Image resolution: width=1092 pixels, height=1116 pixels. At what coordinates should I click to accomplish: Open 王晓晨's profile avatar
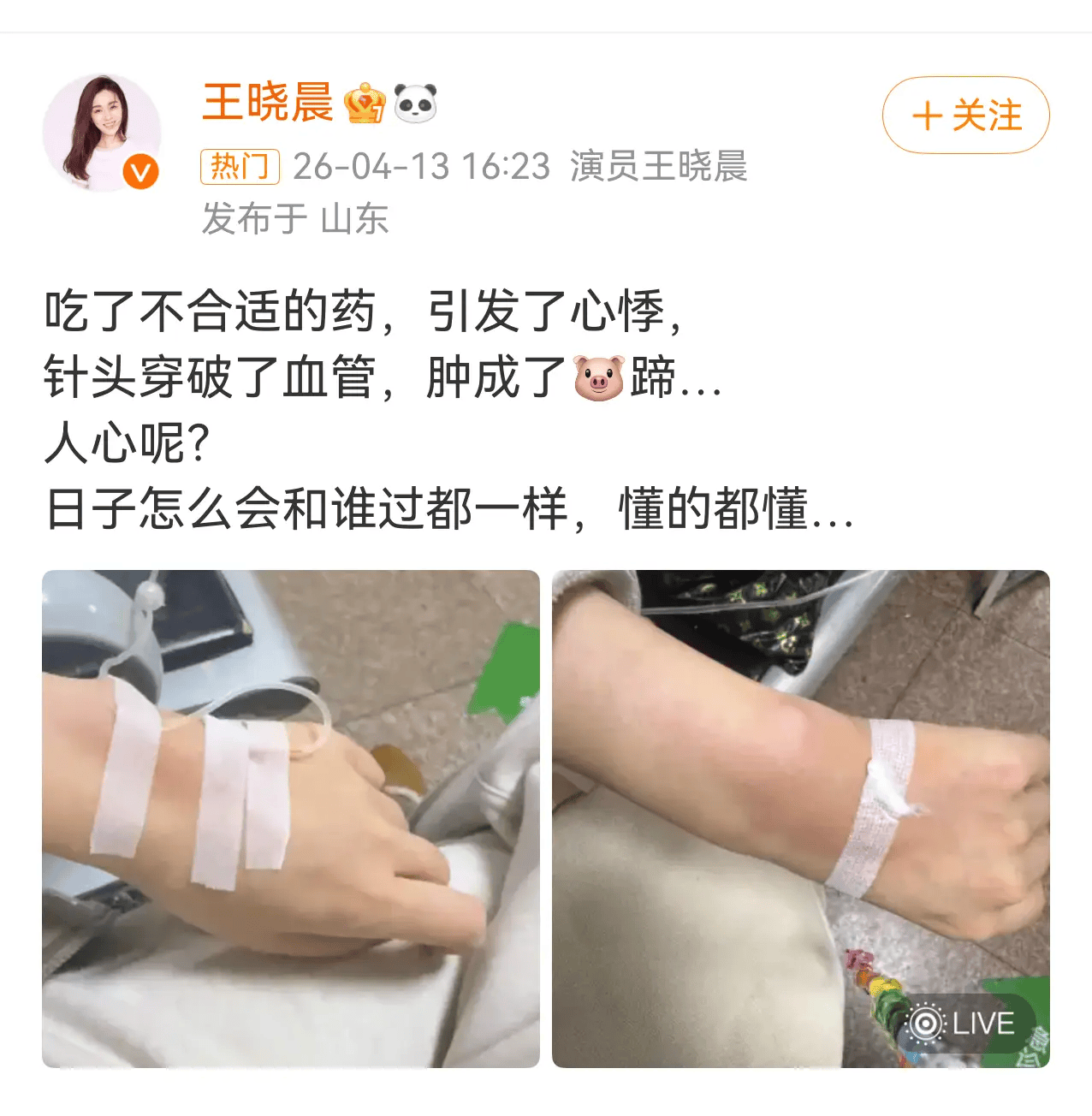(x=102, y=133)
